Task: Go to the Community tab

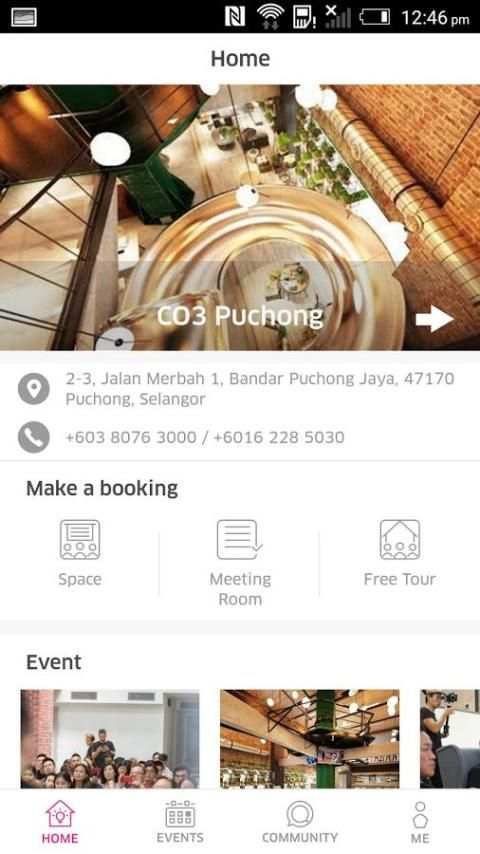Action: coord(300,822)
